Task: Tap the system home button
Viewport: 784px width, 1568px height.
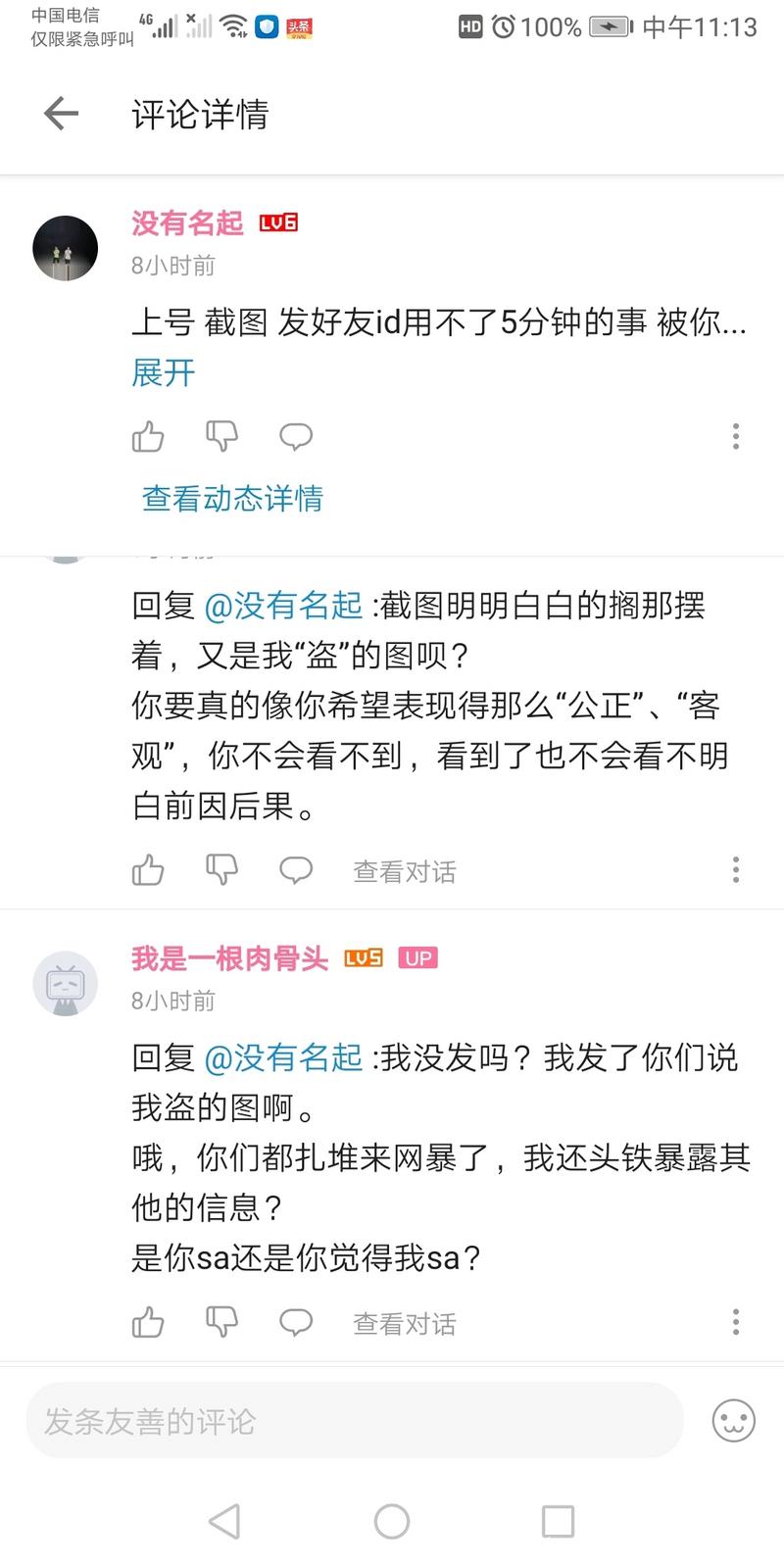Action: click(392, 1521)
